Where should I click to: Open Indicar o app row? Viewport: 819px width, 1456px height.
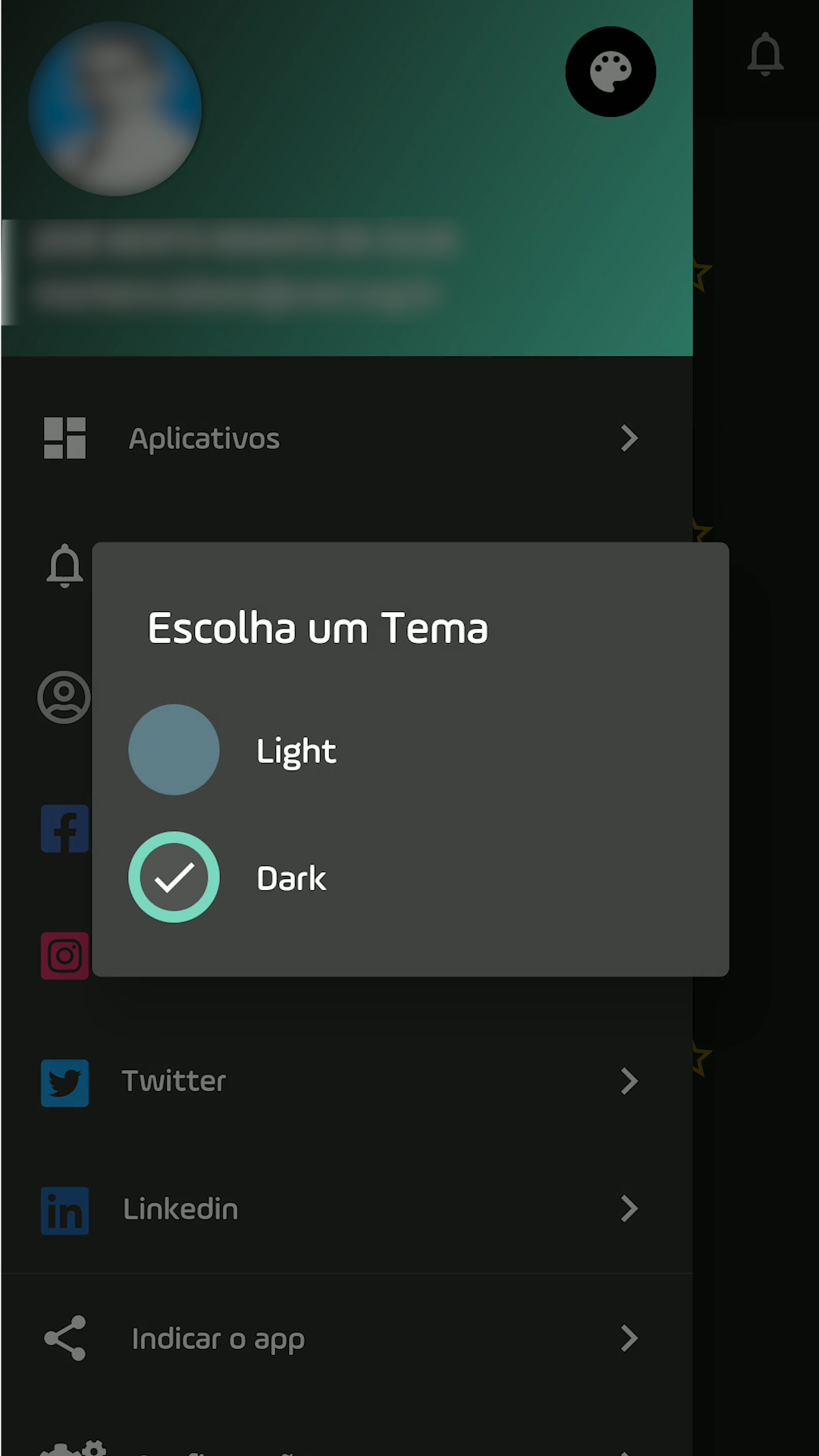347,1338
